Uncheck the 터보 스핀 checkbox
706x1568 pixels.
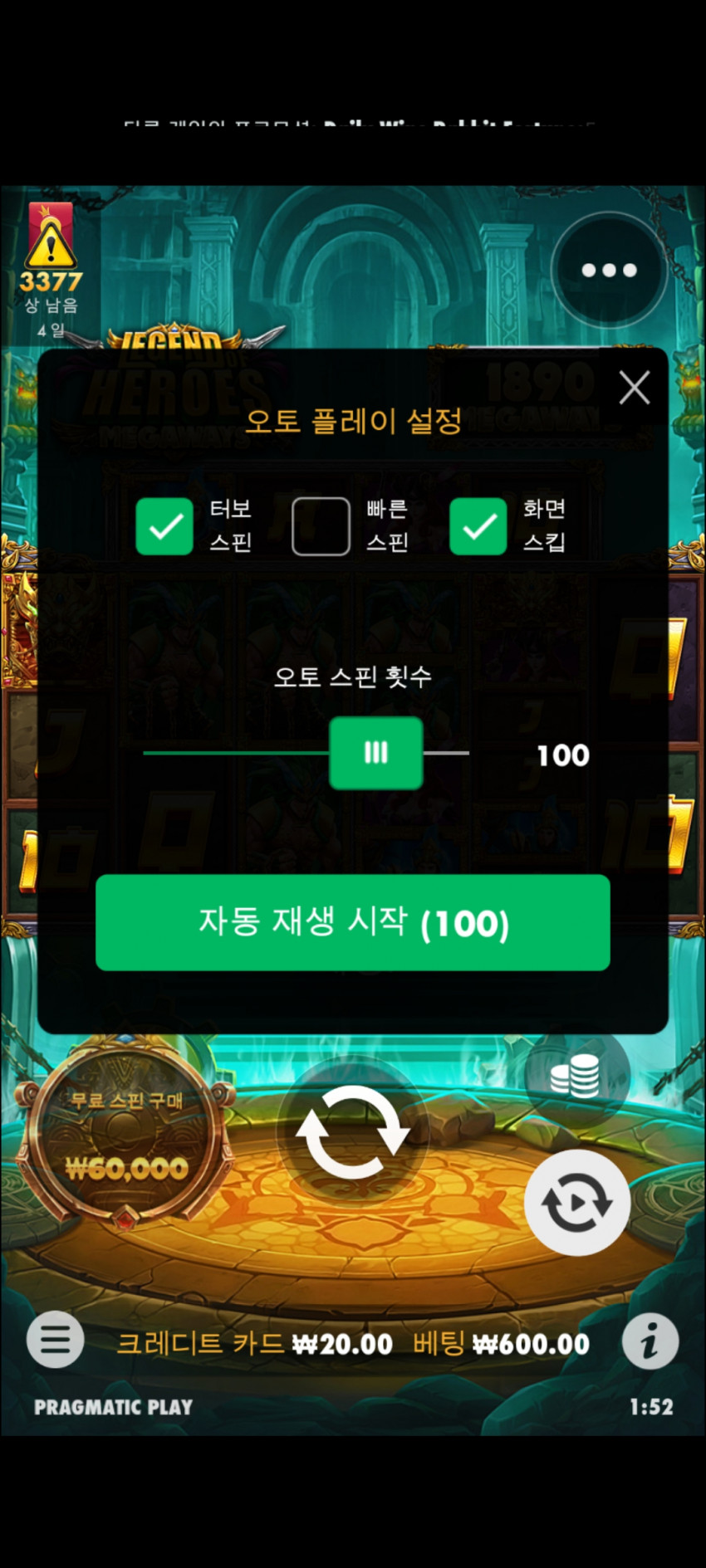click(x=164, y=526)
